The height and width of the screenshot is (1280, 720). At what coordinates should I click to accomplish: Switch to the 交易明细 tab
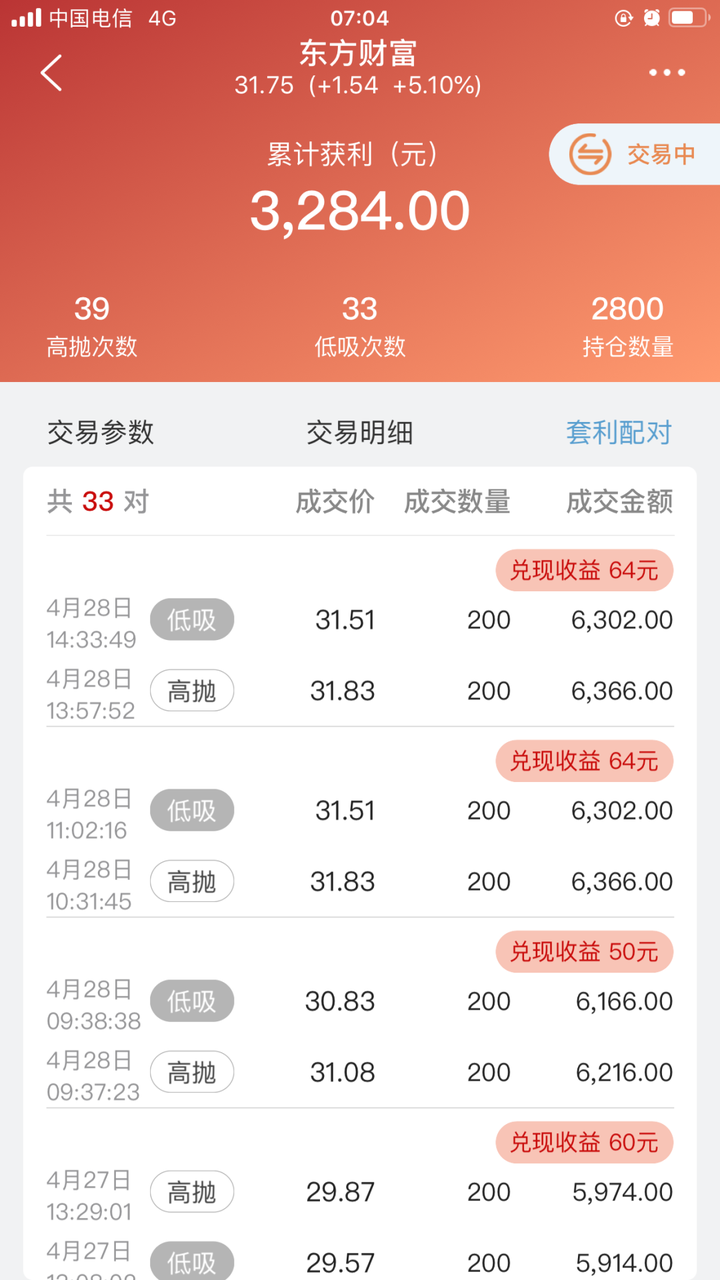coord(359,433)
